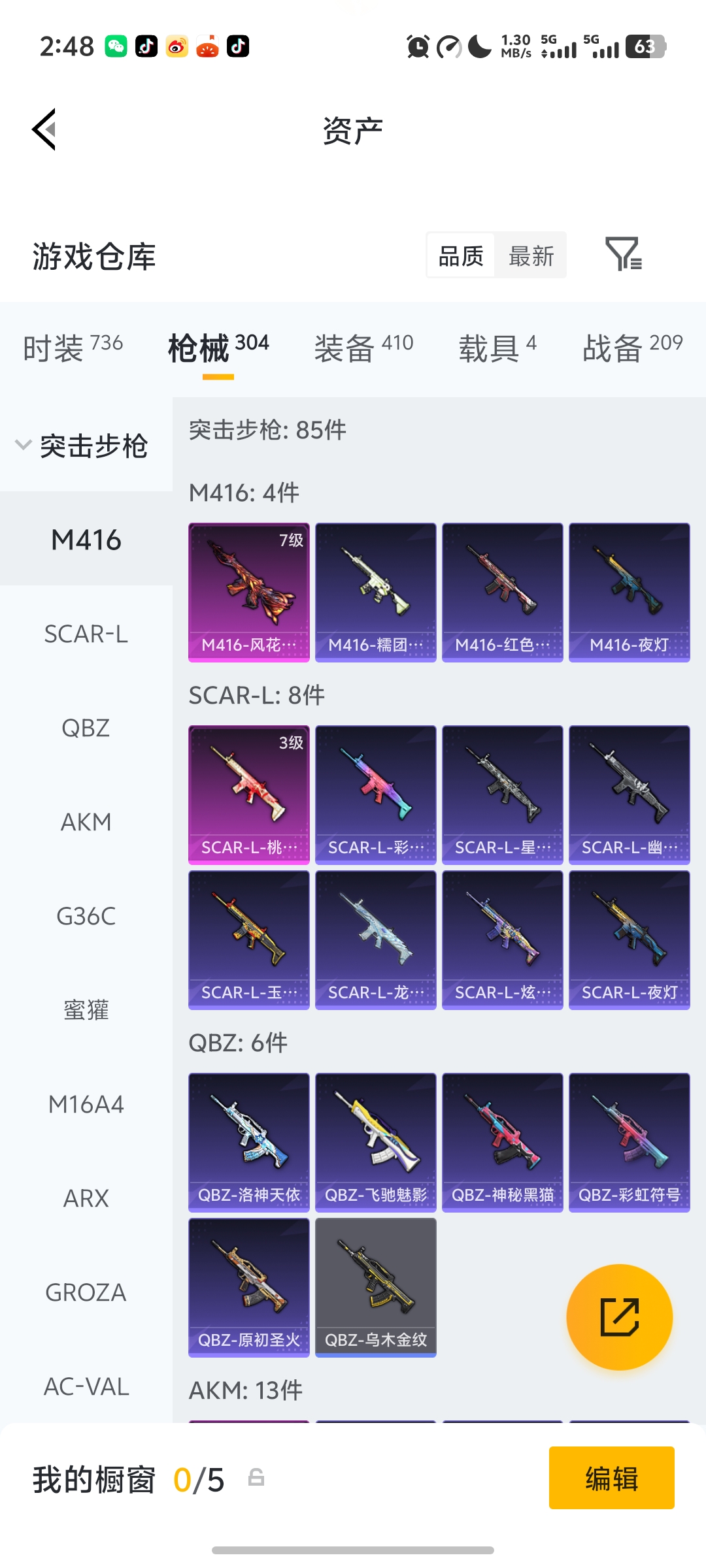Open the 载具 tab
The width and height of the screenshot is (706, 1568).
(497, 347)
